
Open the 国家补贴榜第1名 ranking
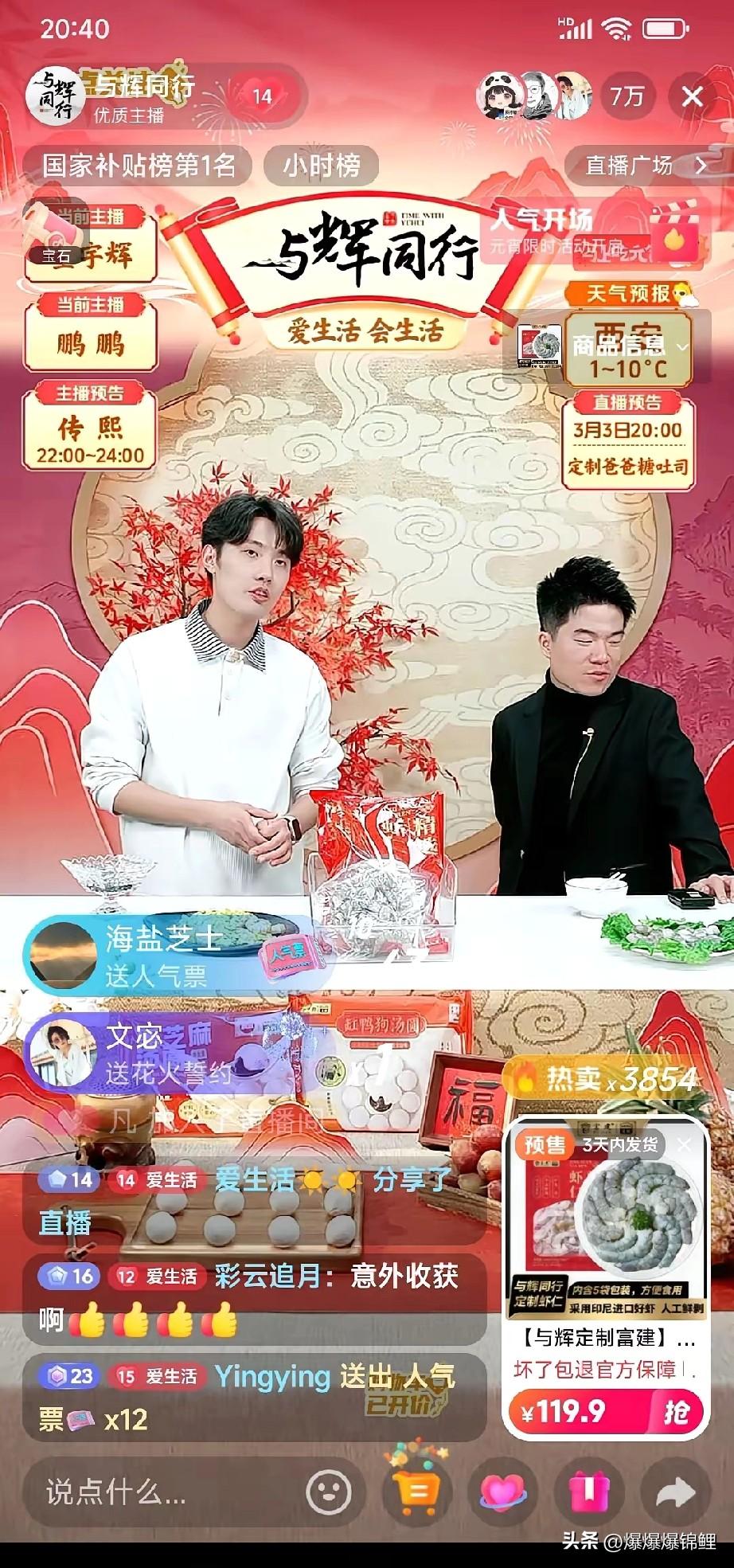pos(147,166)
